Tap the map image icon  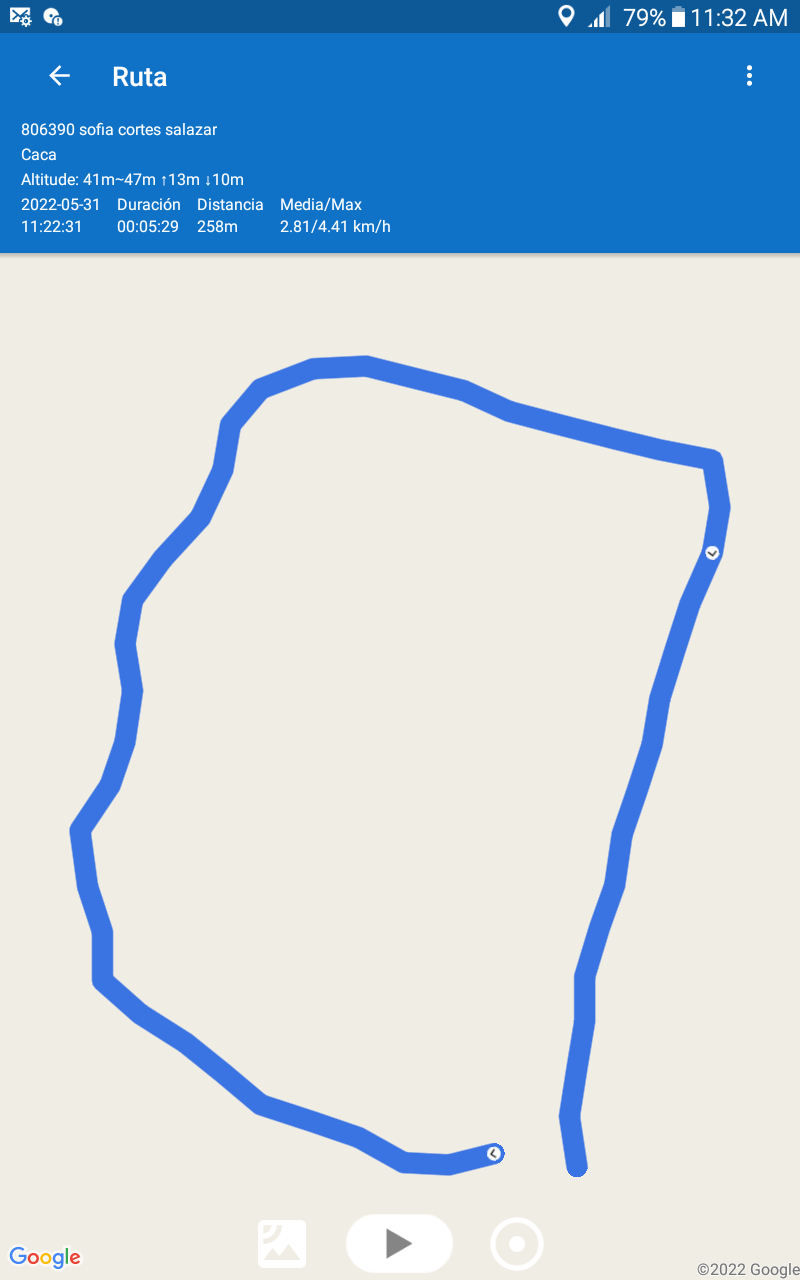click(x=282, y=1244)
